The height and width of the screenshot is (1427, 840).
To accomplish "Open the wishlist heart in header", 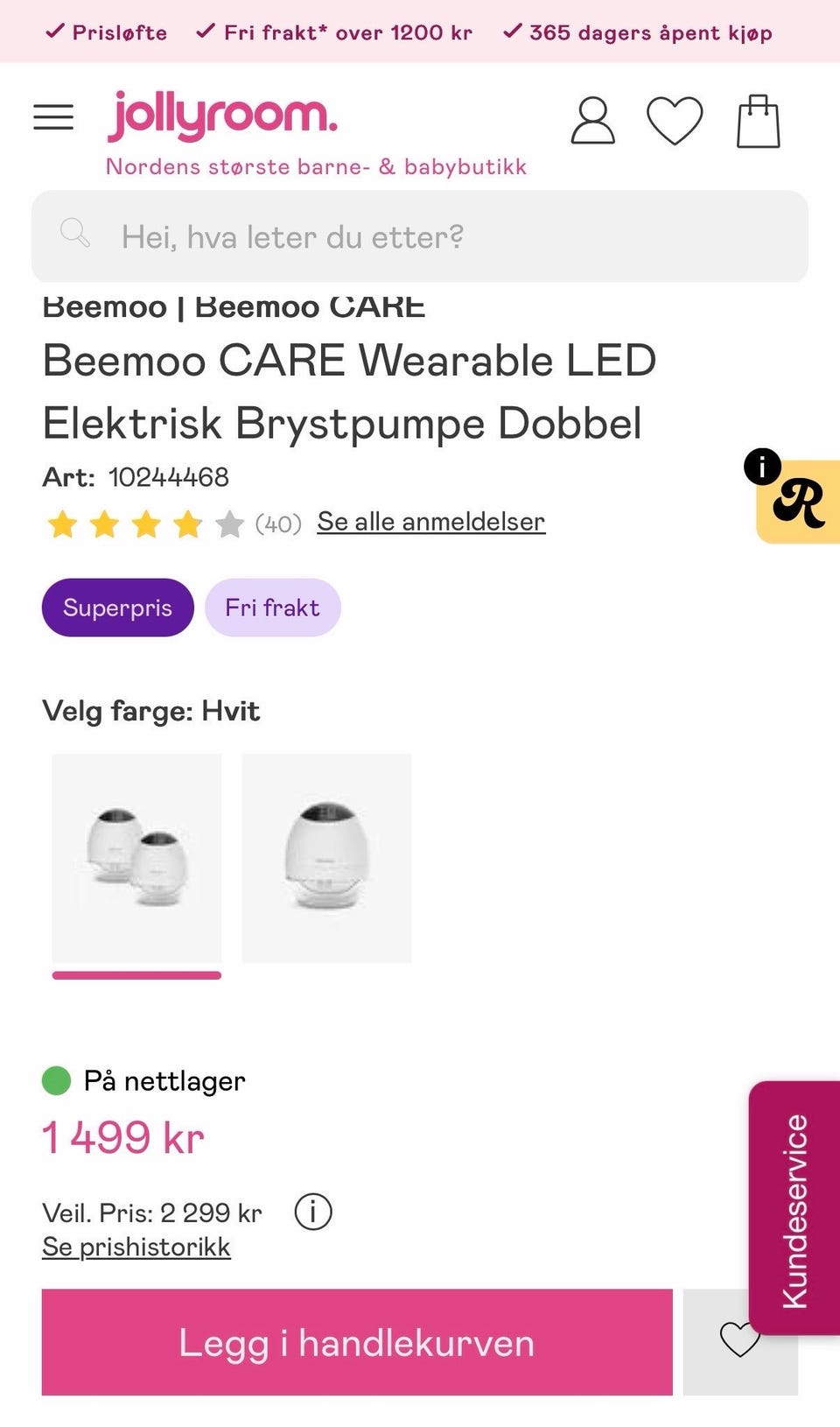I will [675, 121].
